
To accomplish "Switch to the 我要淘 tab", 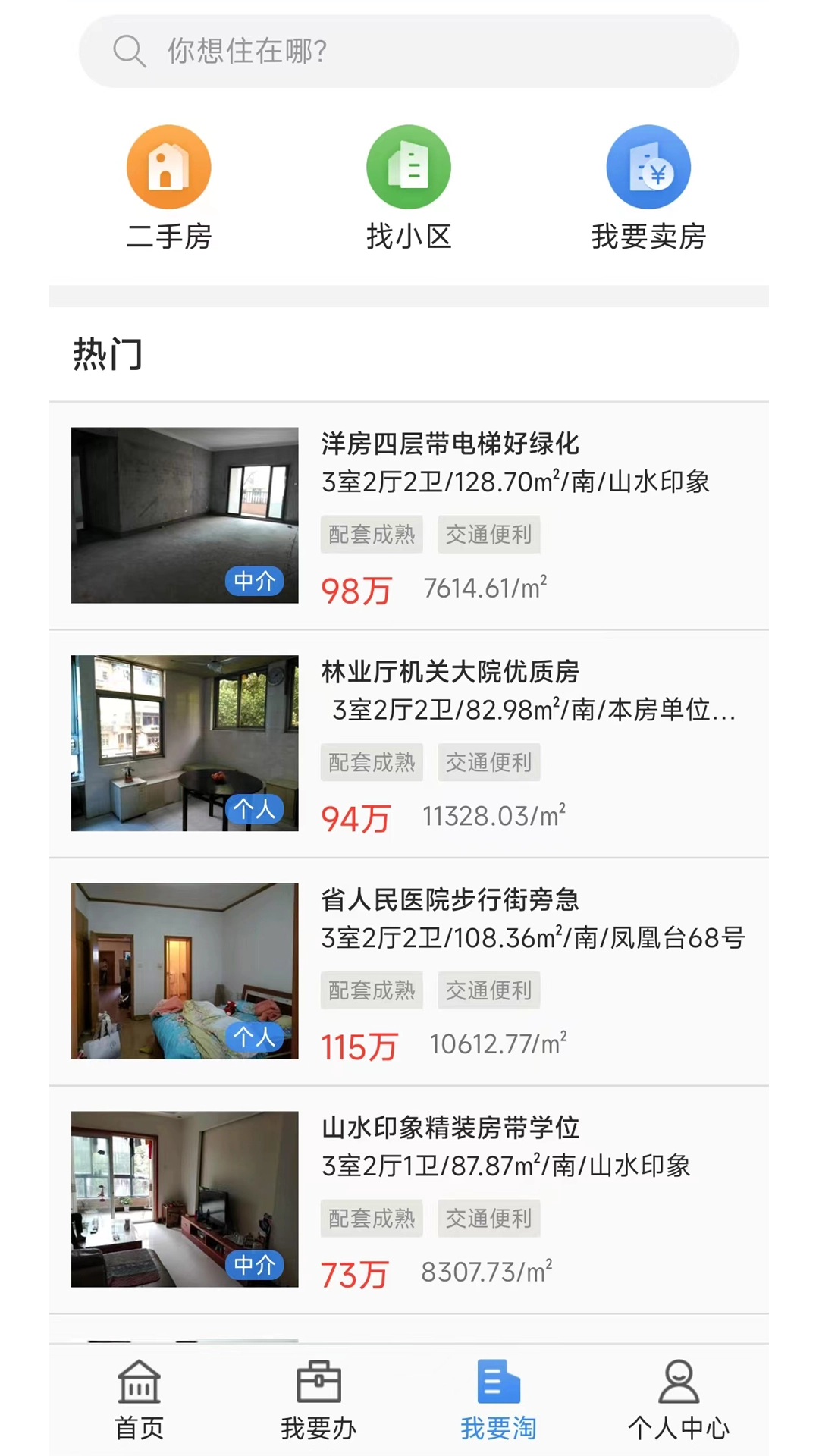I will (498, 1403).
